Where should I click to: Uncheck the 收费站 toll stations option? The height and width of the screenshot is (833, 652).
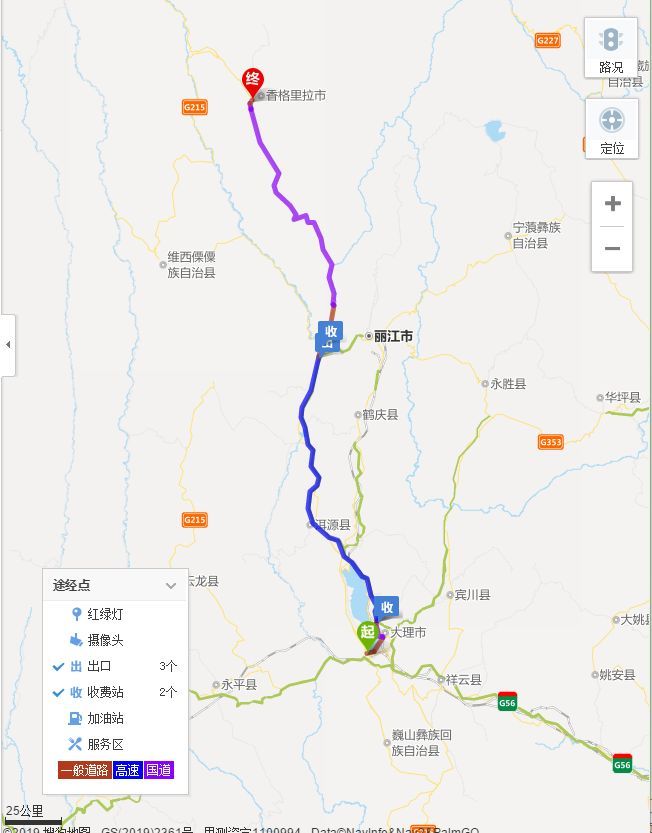click(104, 692)
